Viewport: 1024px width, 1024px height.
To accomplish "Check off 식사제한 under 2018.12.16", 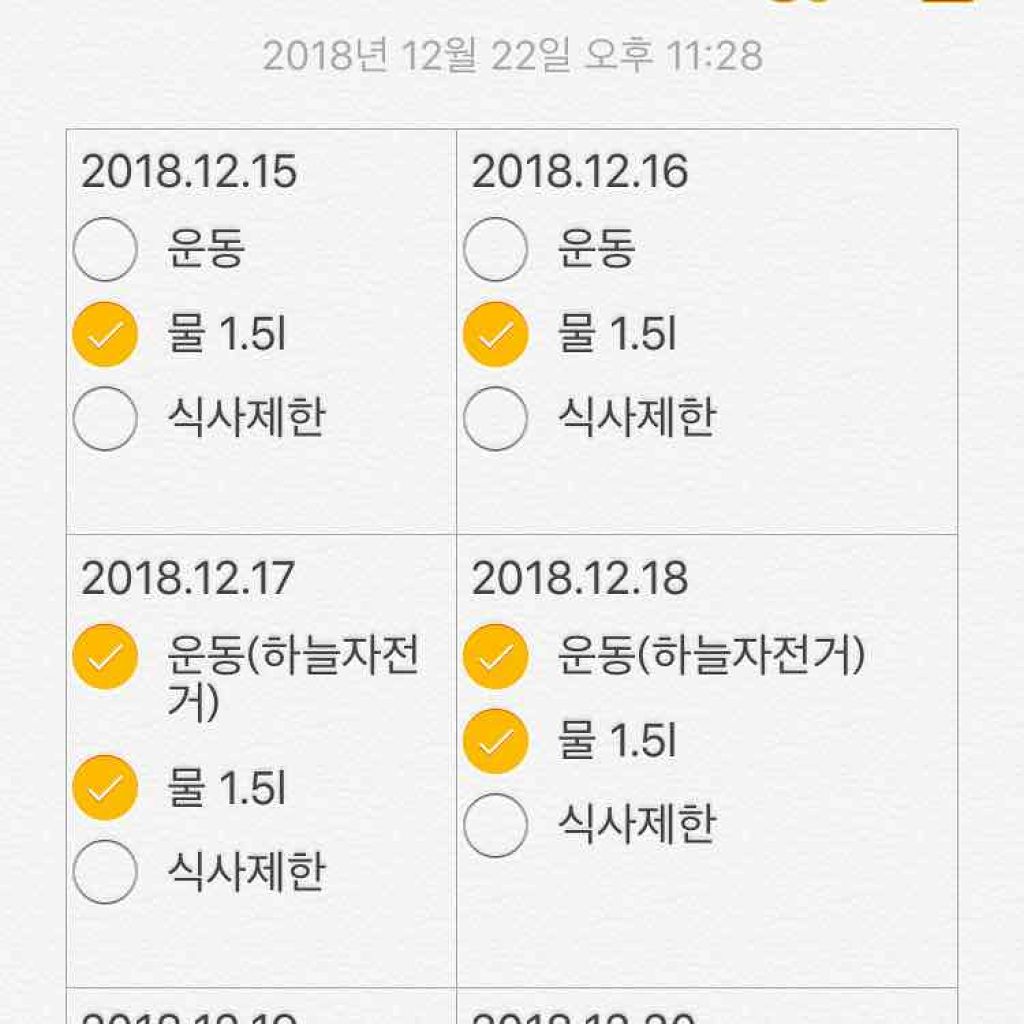I will (495, 418).
